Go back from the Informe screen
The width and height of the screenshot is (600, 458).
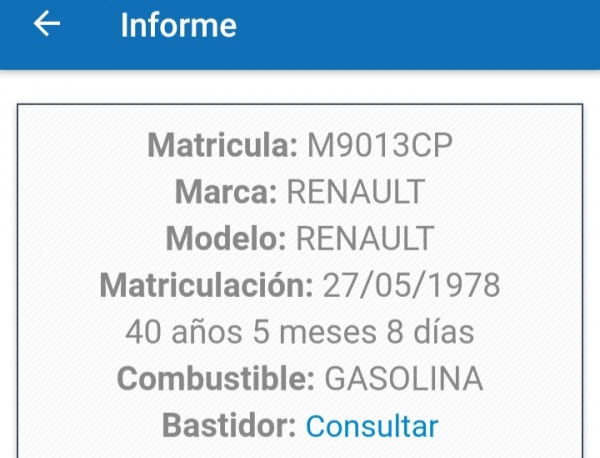point(47,25)
